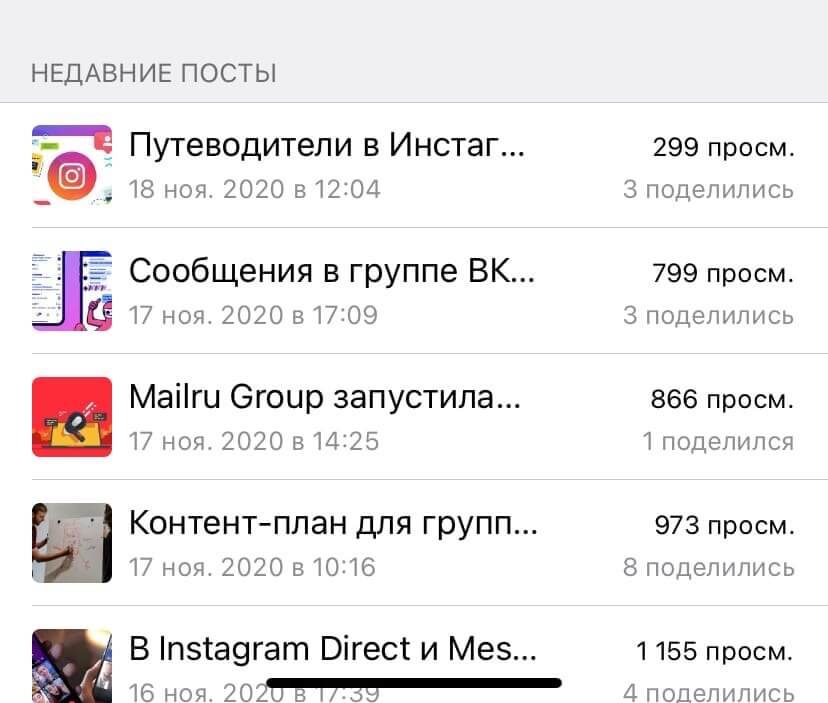
Task: Open the post Сообщения в группе ВК...
Action: click(332, 272)
